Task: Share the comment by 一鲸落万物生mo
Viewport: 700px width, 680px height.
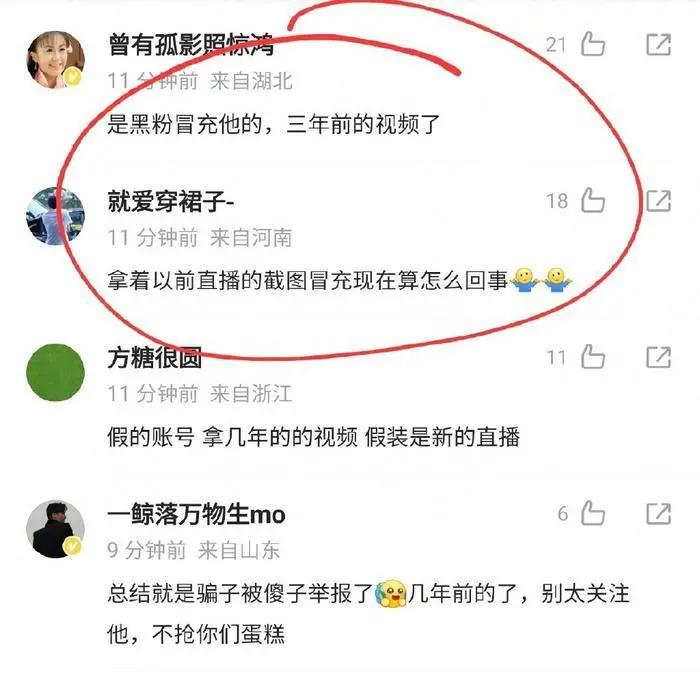Action: [658, 514]
